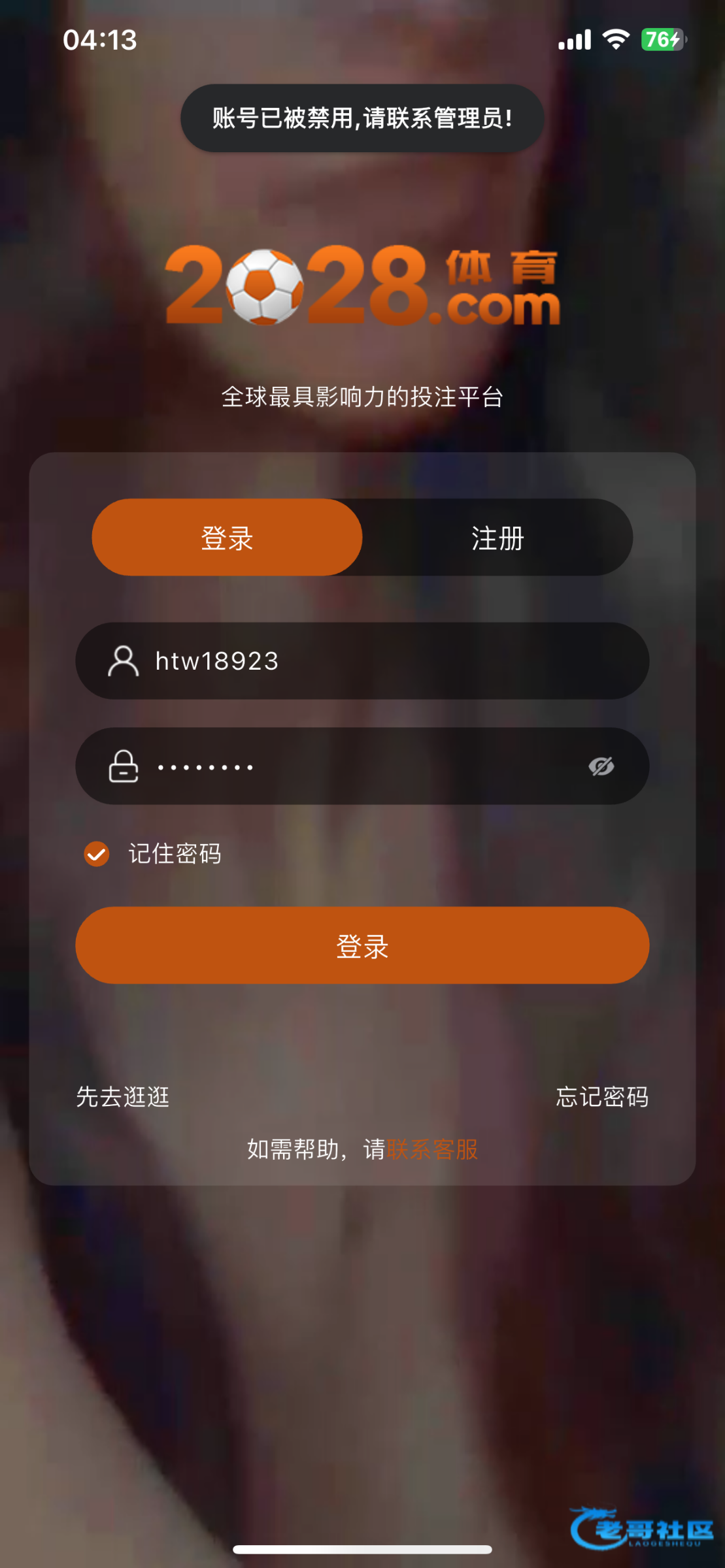The image size is (725, 1568).
Task: Tap the password input field
Action: point(353,766)
